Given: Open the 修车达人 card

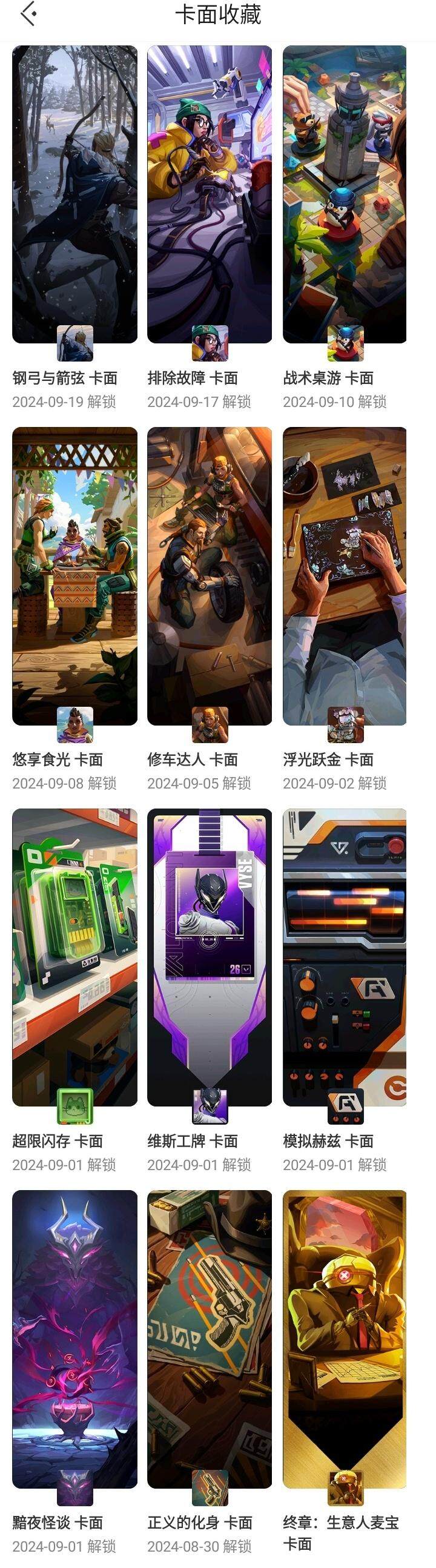Looking at the screenshot, I should (210, 576).
